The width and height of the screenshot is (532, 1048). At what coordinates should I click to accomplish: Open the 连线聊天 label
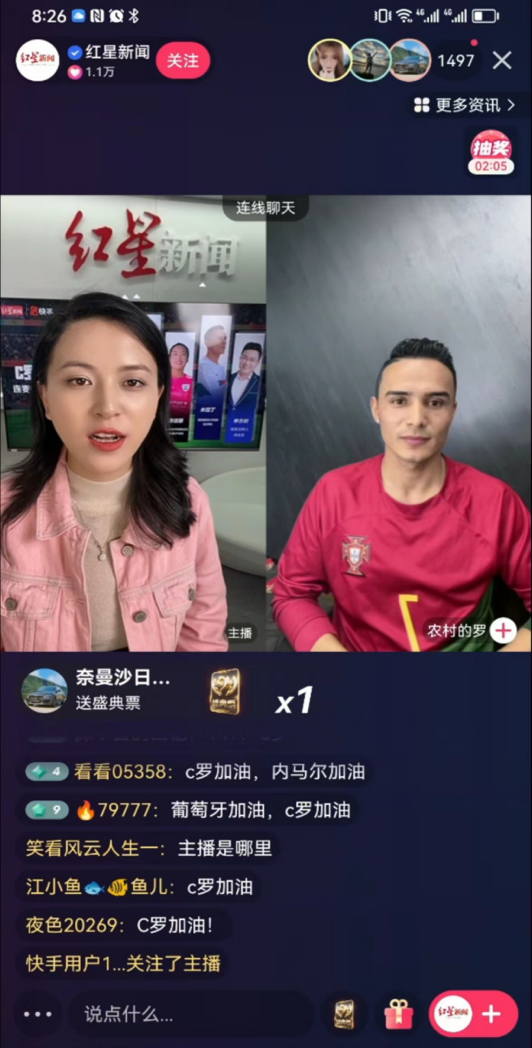(265, 208)
